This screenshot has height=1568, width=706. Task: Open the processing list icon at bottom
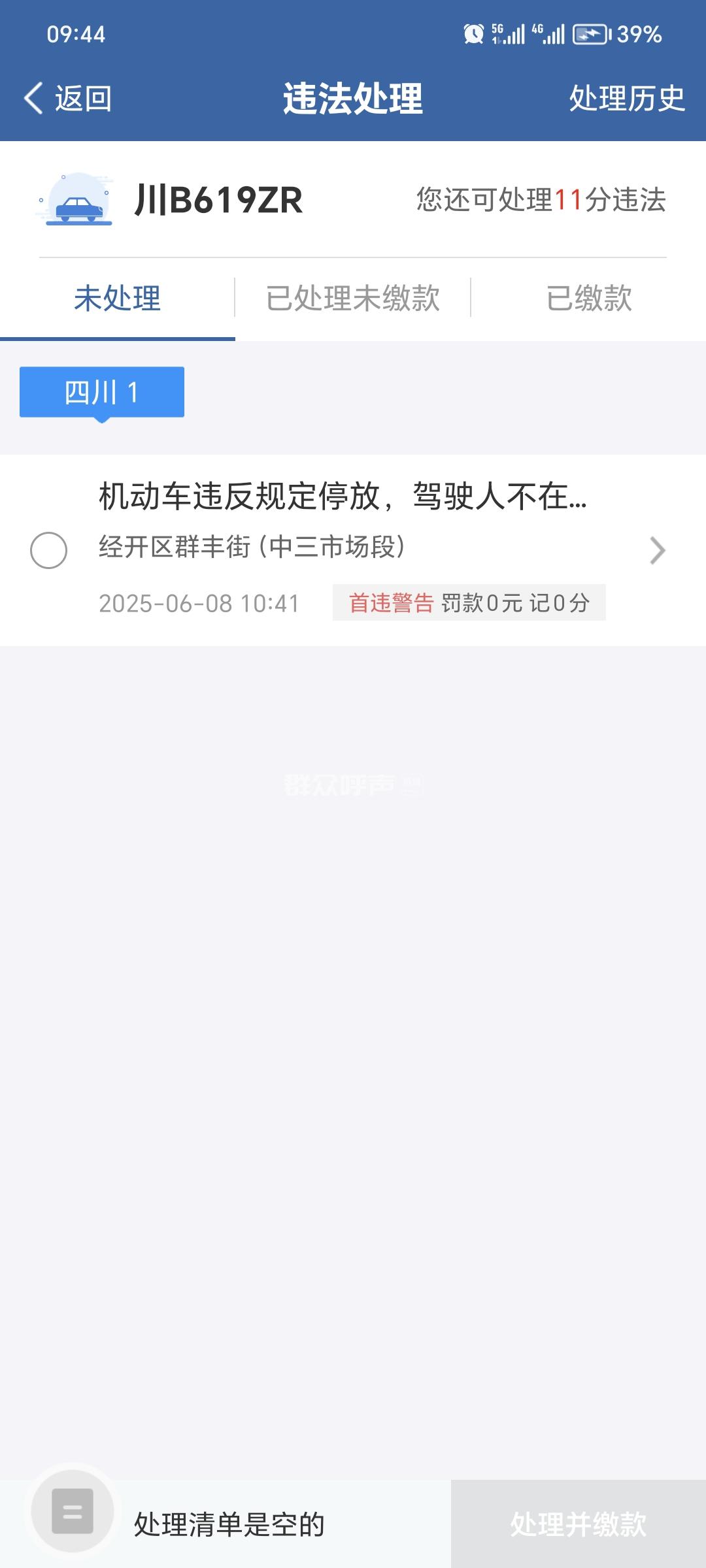pos(73,1511)
